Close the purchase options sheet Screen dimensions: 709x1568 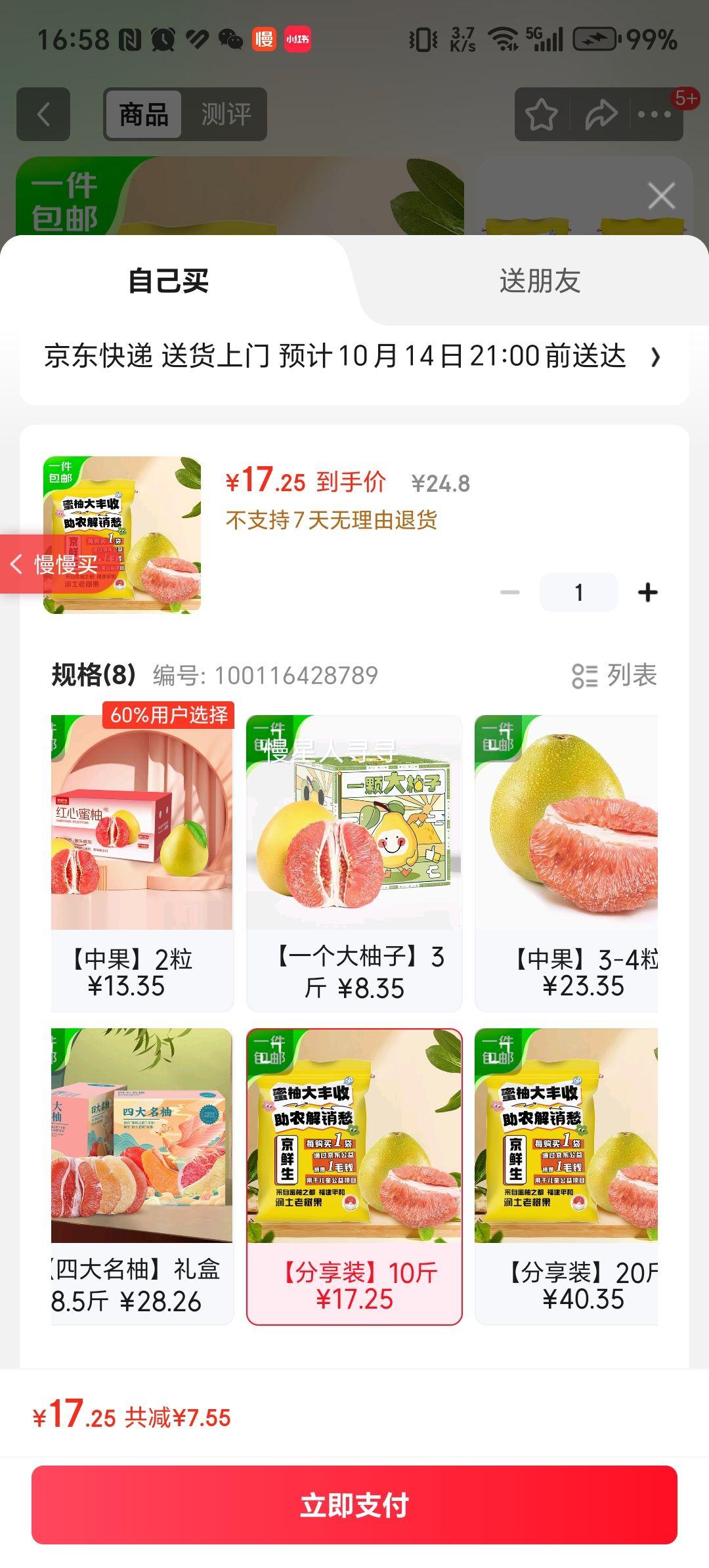pos(660,196)
